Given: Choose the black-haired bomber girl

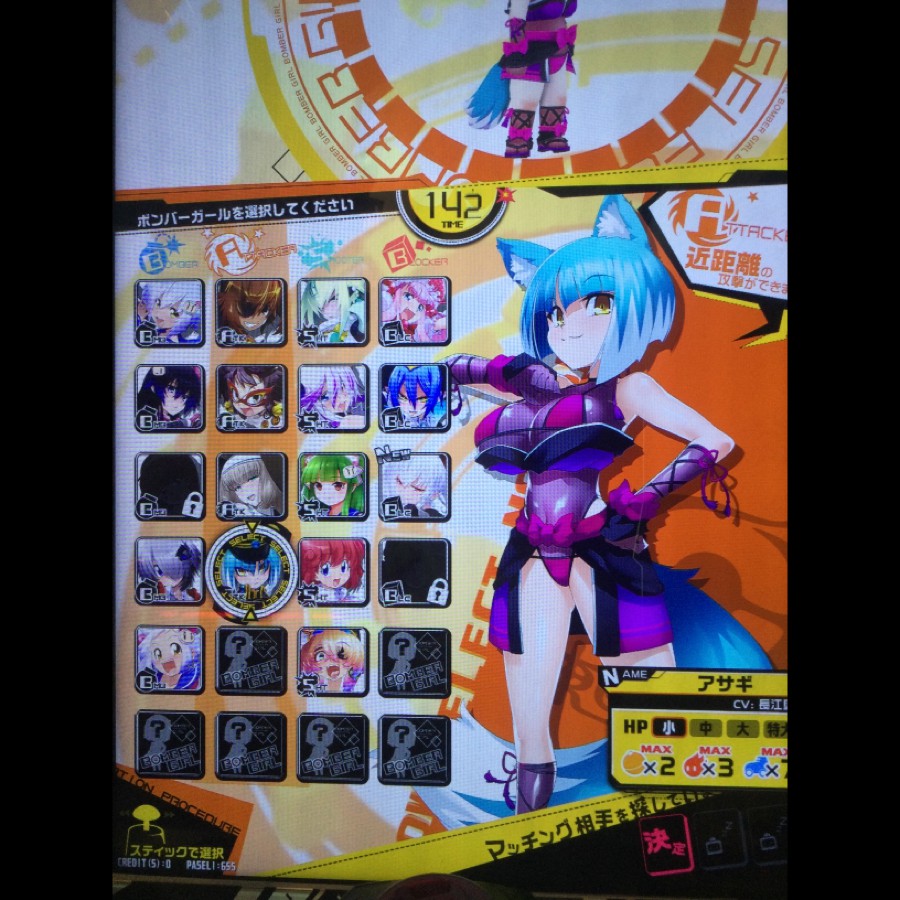Looking at the screenshot, I should (x=170, y=398).
